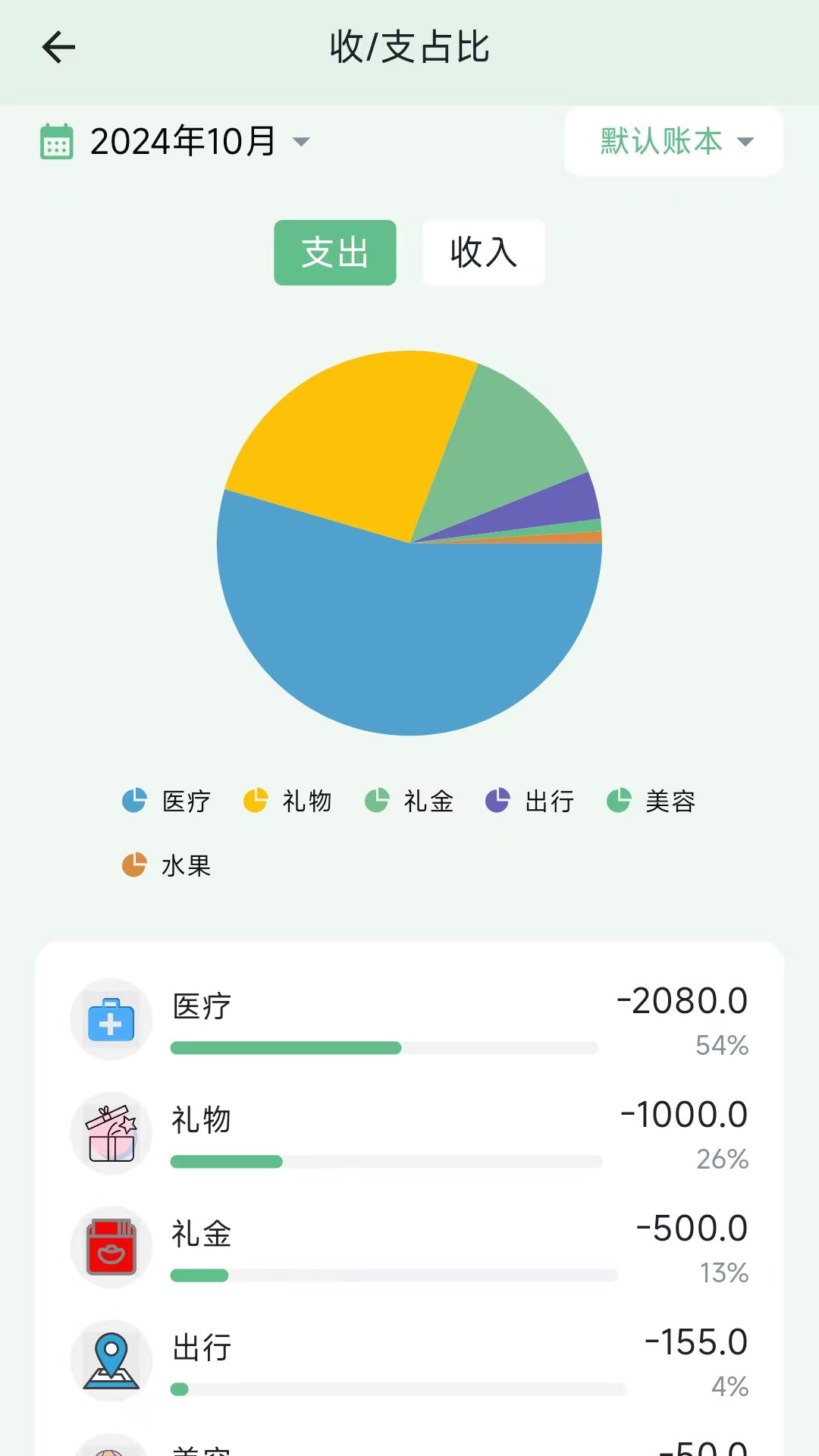Click the calendar icon next to the date
This screenshot has width=819, height=1456.
(55, 141)
